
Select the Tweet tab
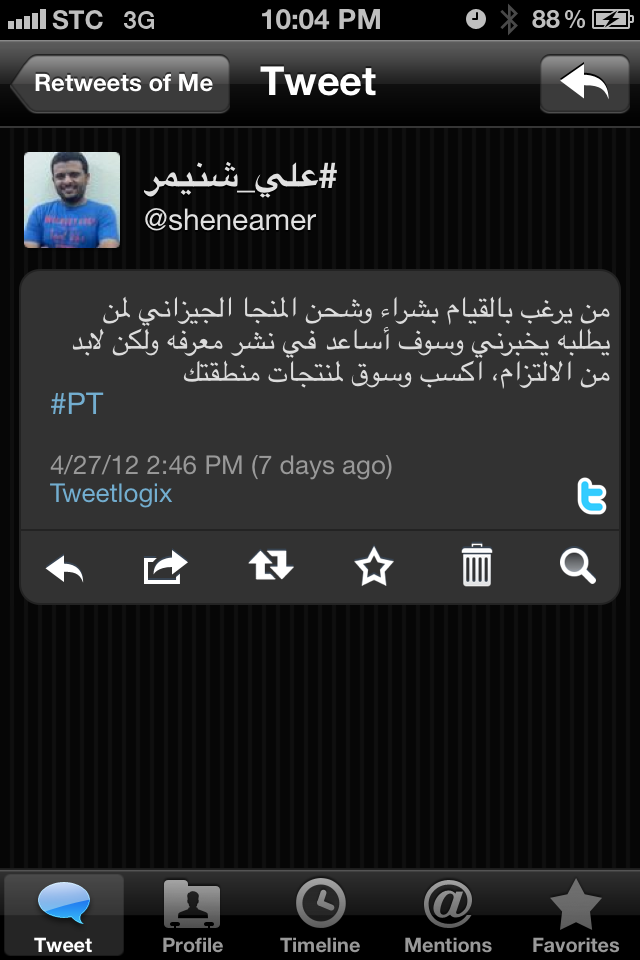(64, 916)
